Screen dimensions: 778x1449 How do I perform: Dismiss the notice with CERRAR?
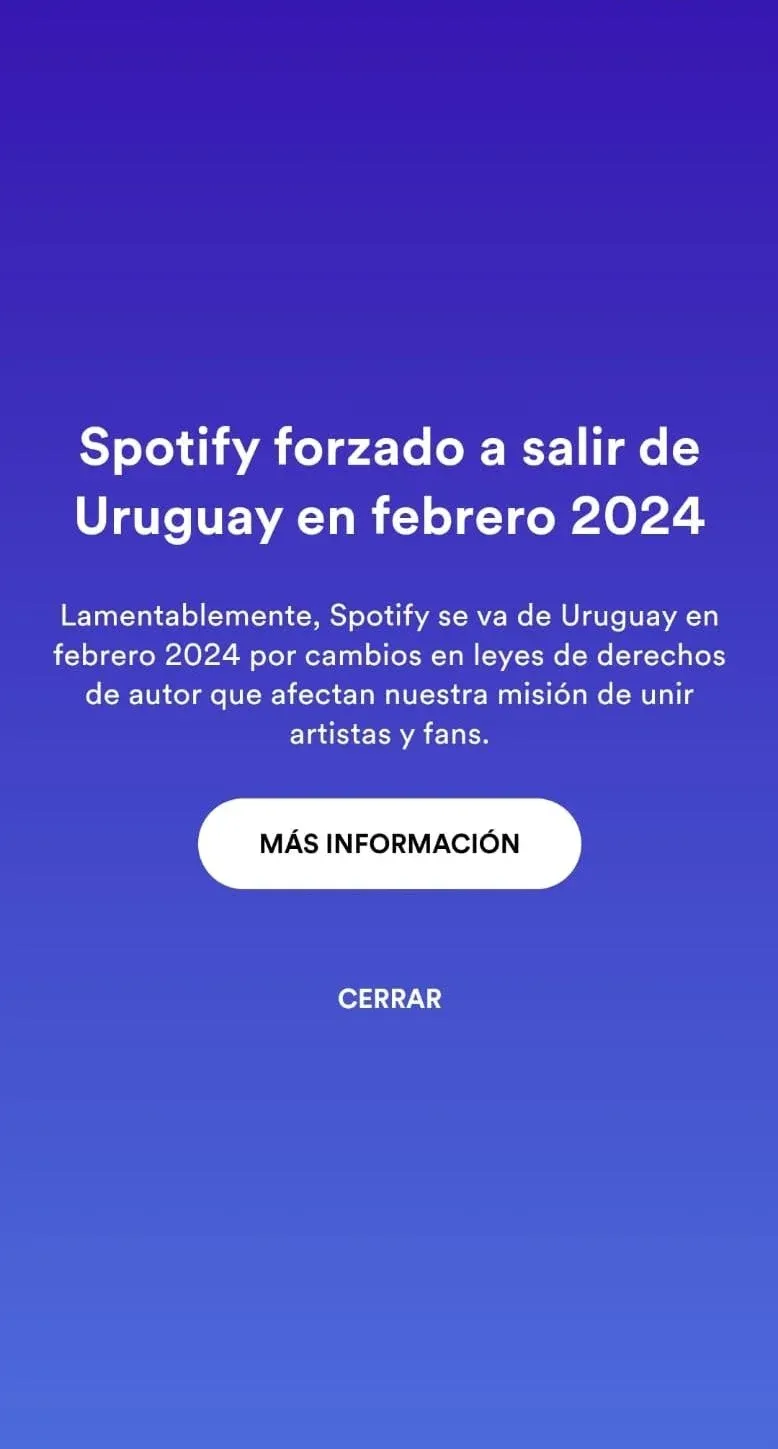[x=389, y=998]
